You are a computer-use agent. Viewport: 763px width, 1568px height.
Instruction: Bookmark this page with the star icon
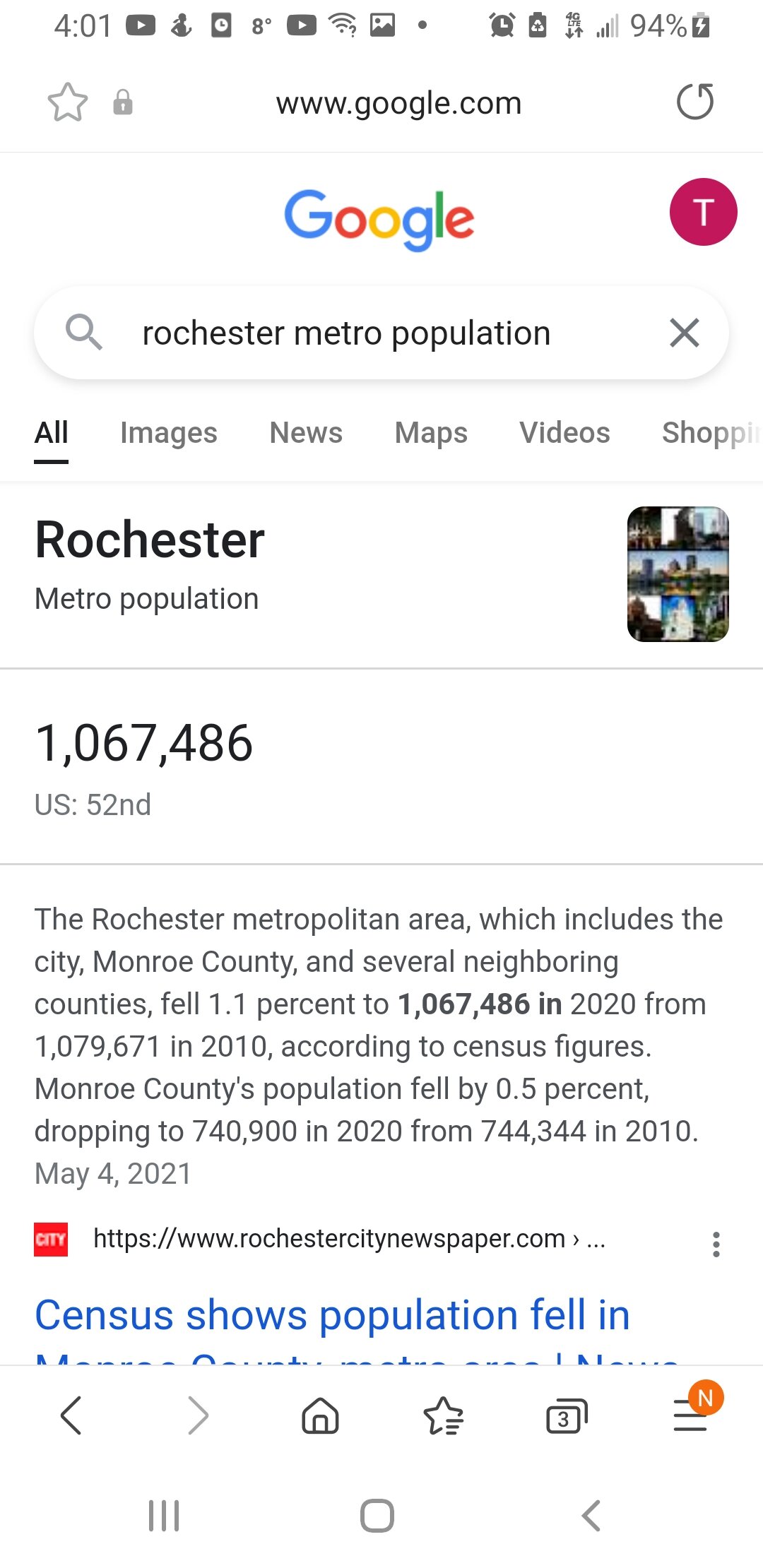(67, 102)
